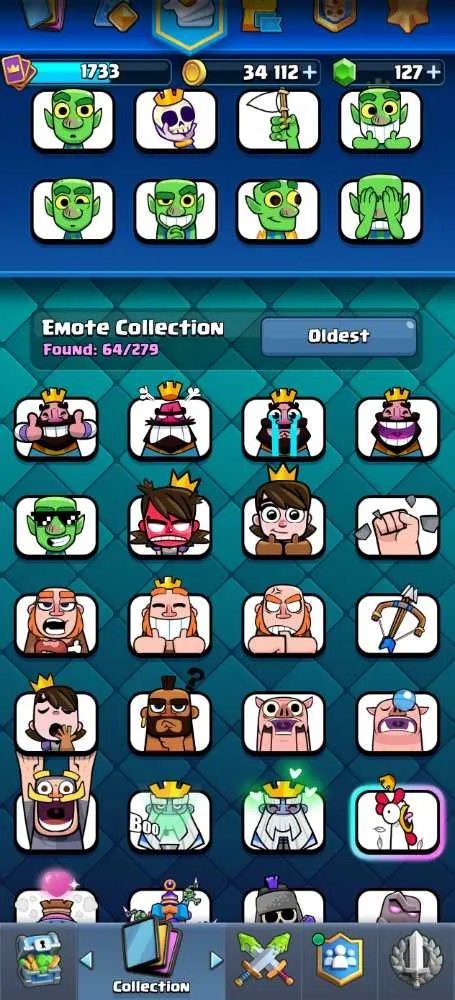
Task: Open the events sword and laurel tab
Action: tap(417, 960)
